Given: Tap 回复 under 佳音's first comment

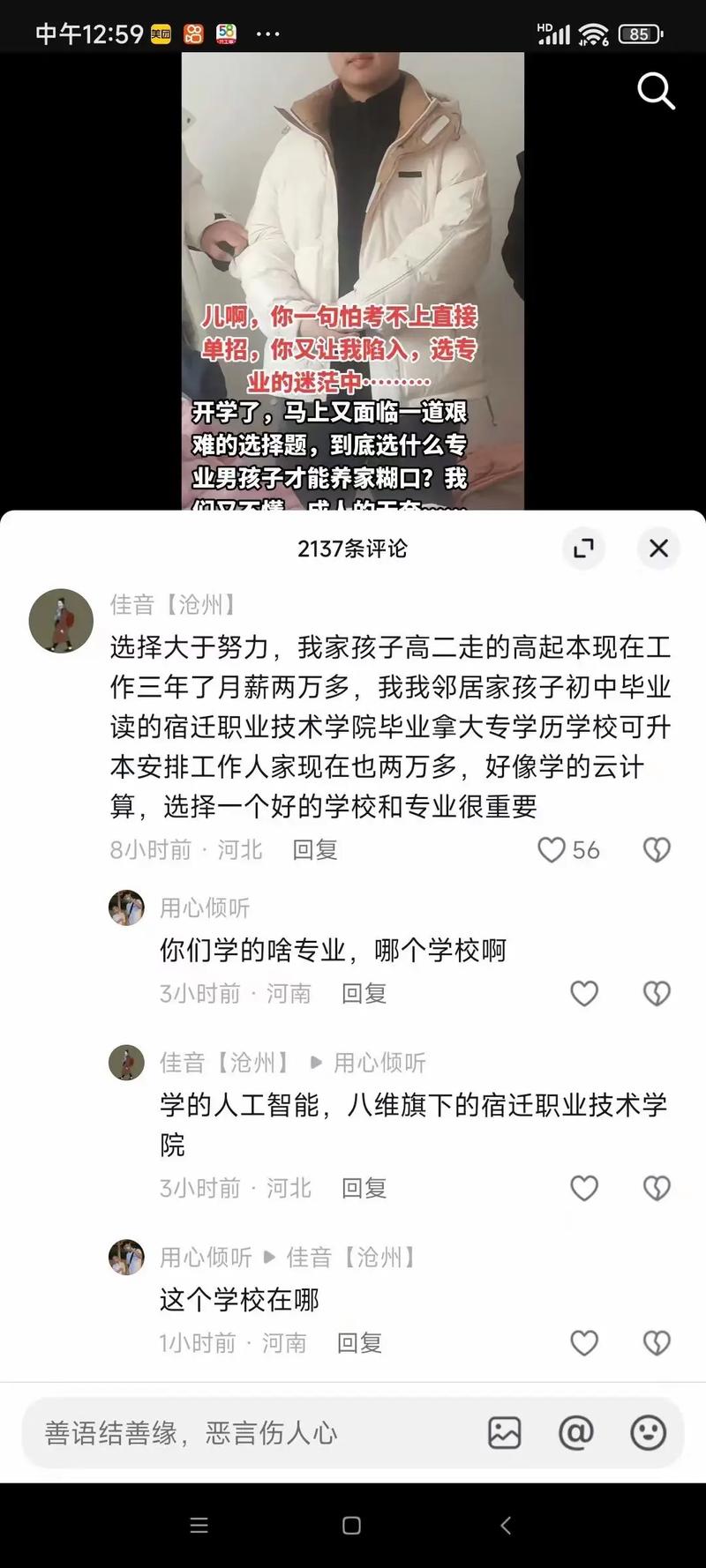Looking at the screenshot, I should point(316,849).
